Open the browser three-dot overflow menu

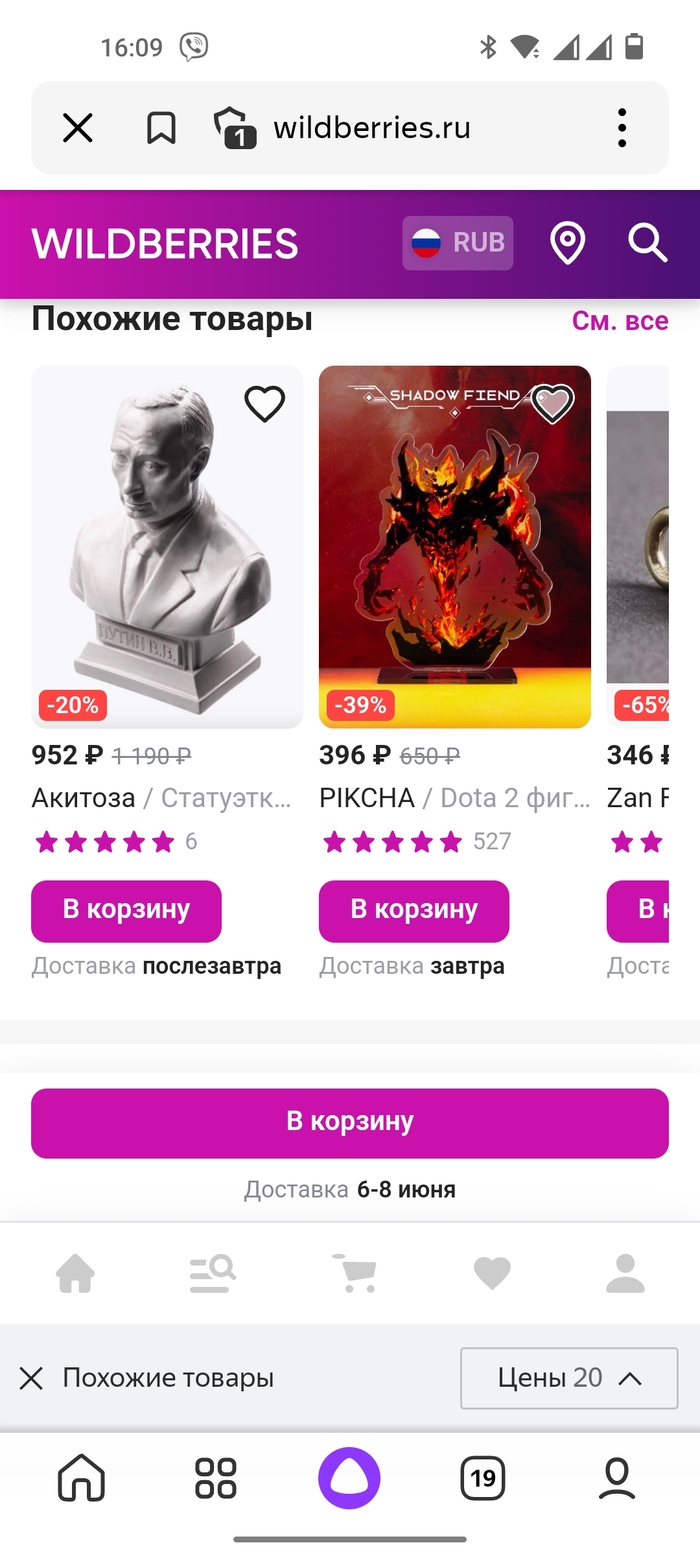point(622,128)
